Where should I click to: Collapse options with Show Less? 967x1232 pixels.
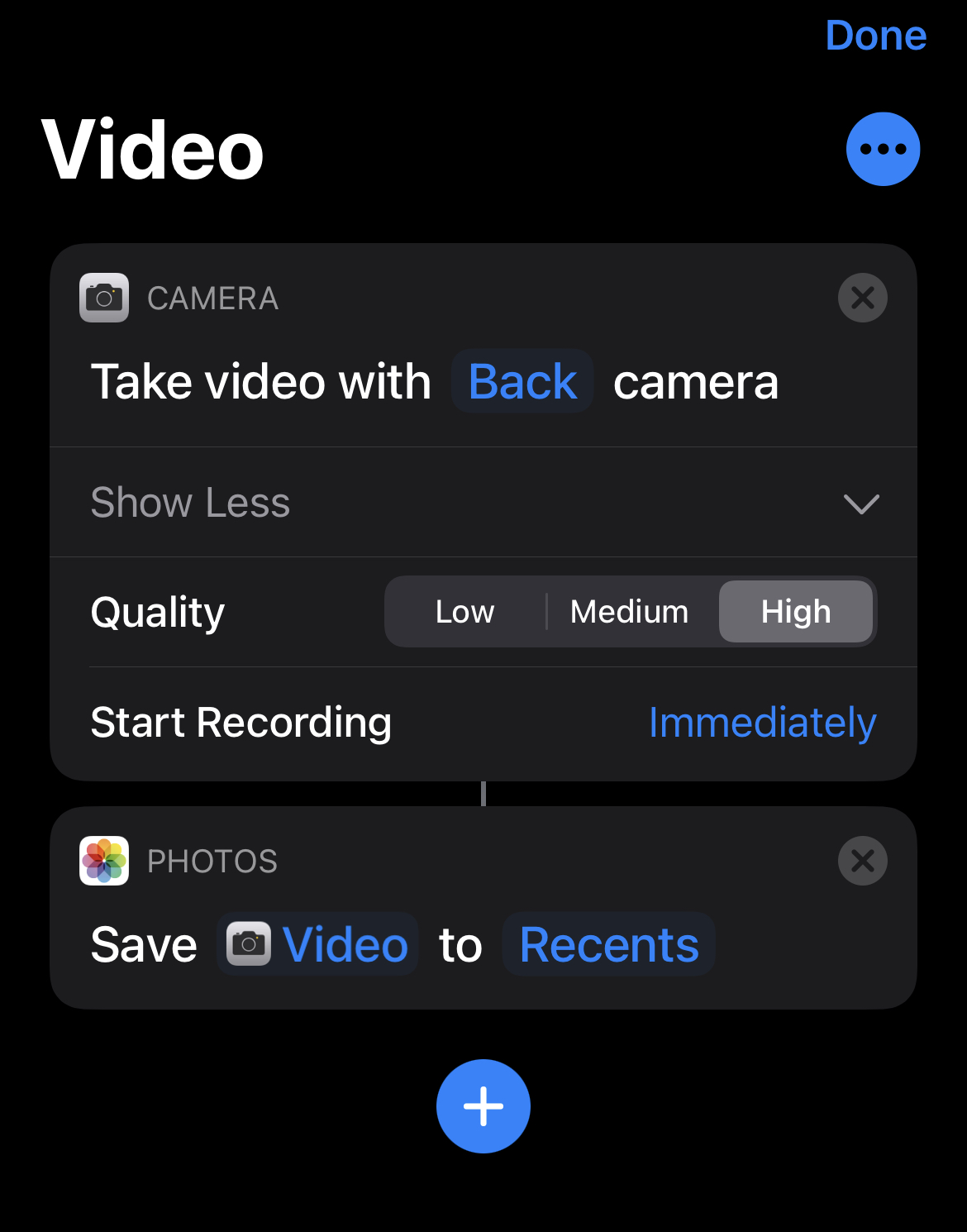click(x=483, y=503)
